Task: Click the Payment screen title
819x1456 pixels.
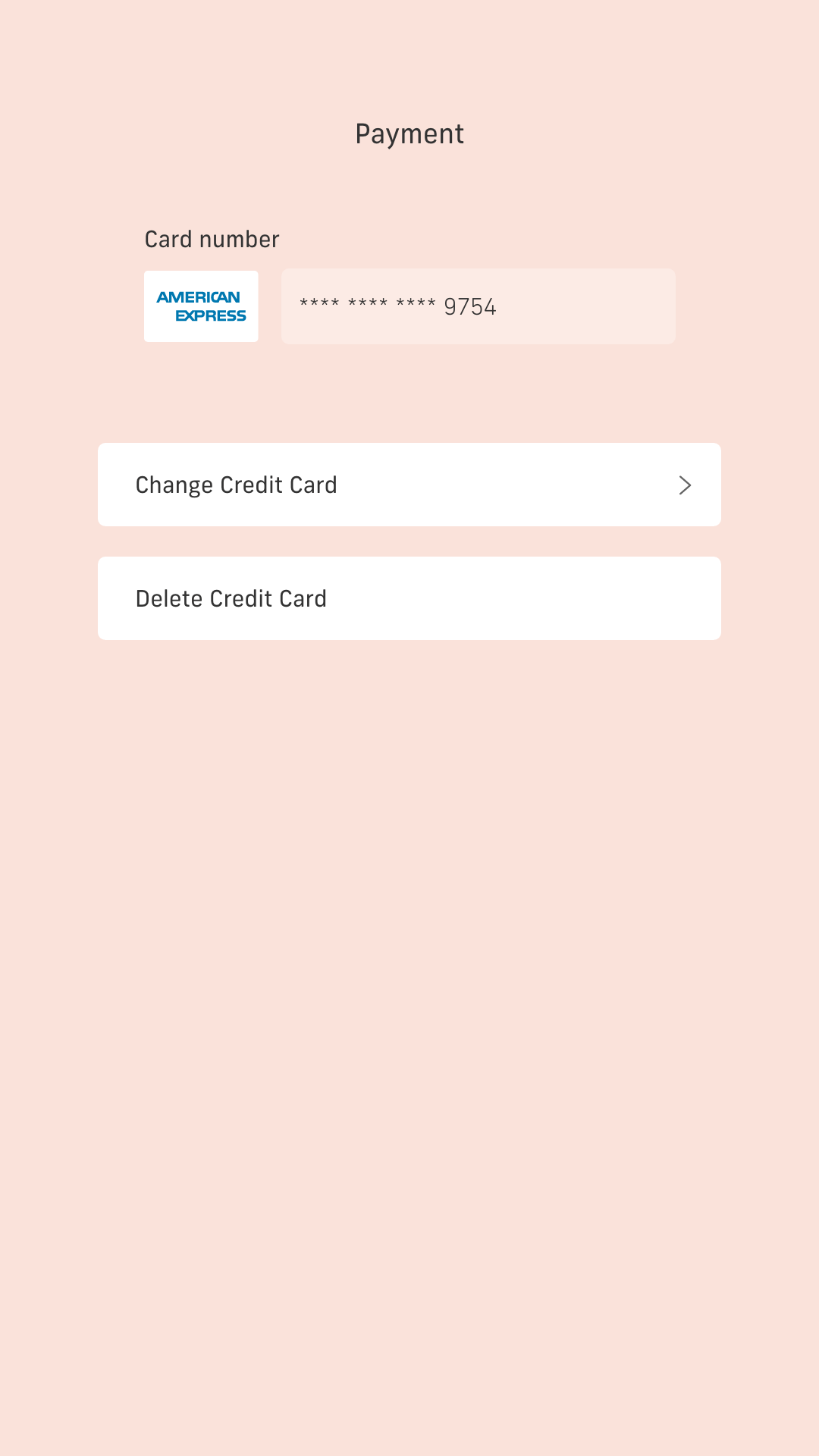Action: click(409, 133)
